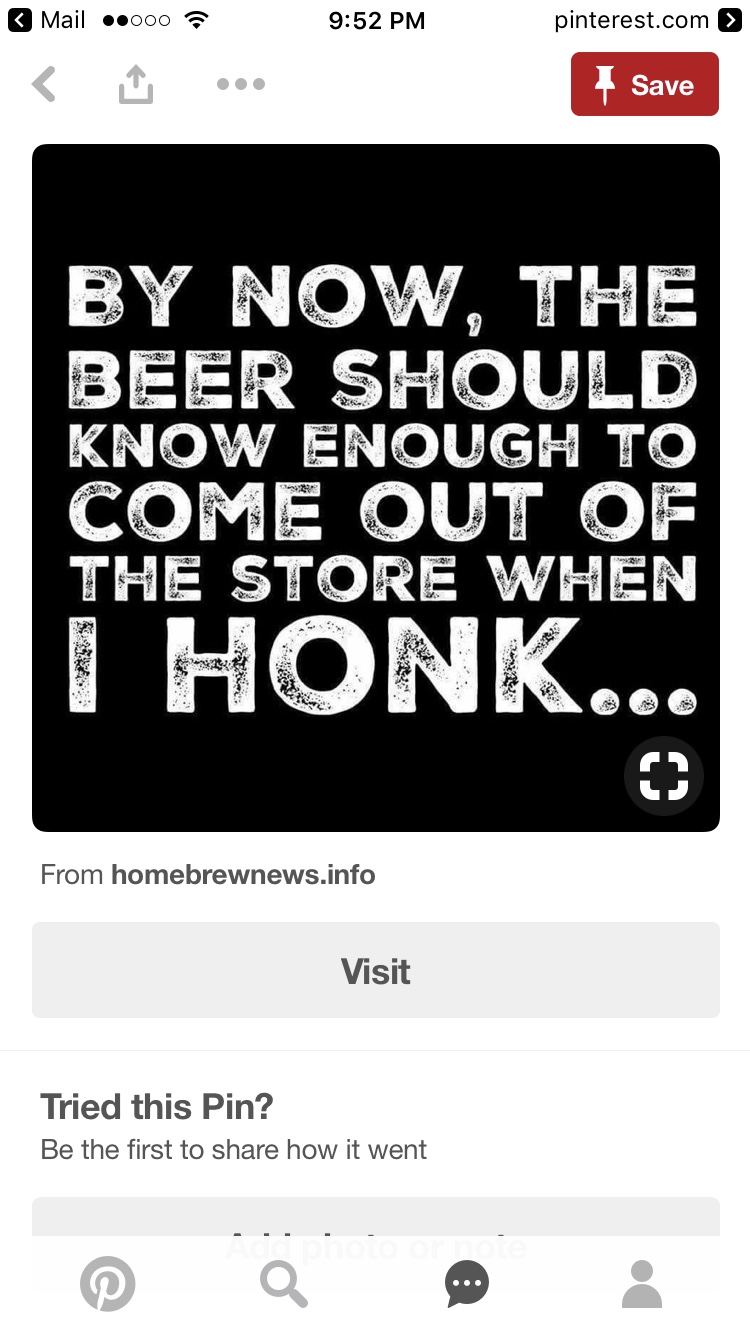The image size is (750, 1334).
Task: Open the search tab
Action: pos(283,1283)
